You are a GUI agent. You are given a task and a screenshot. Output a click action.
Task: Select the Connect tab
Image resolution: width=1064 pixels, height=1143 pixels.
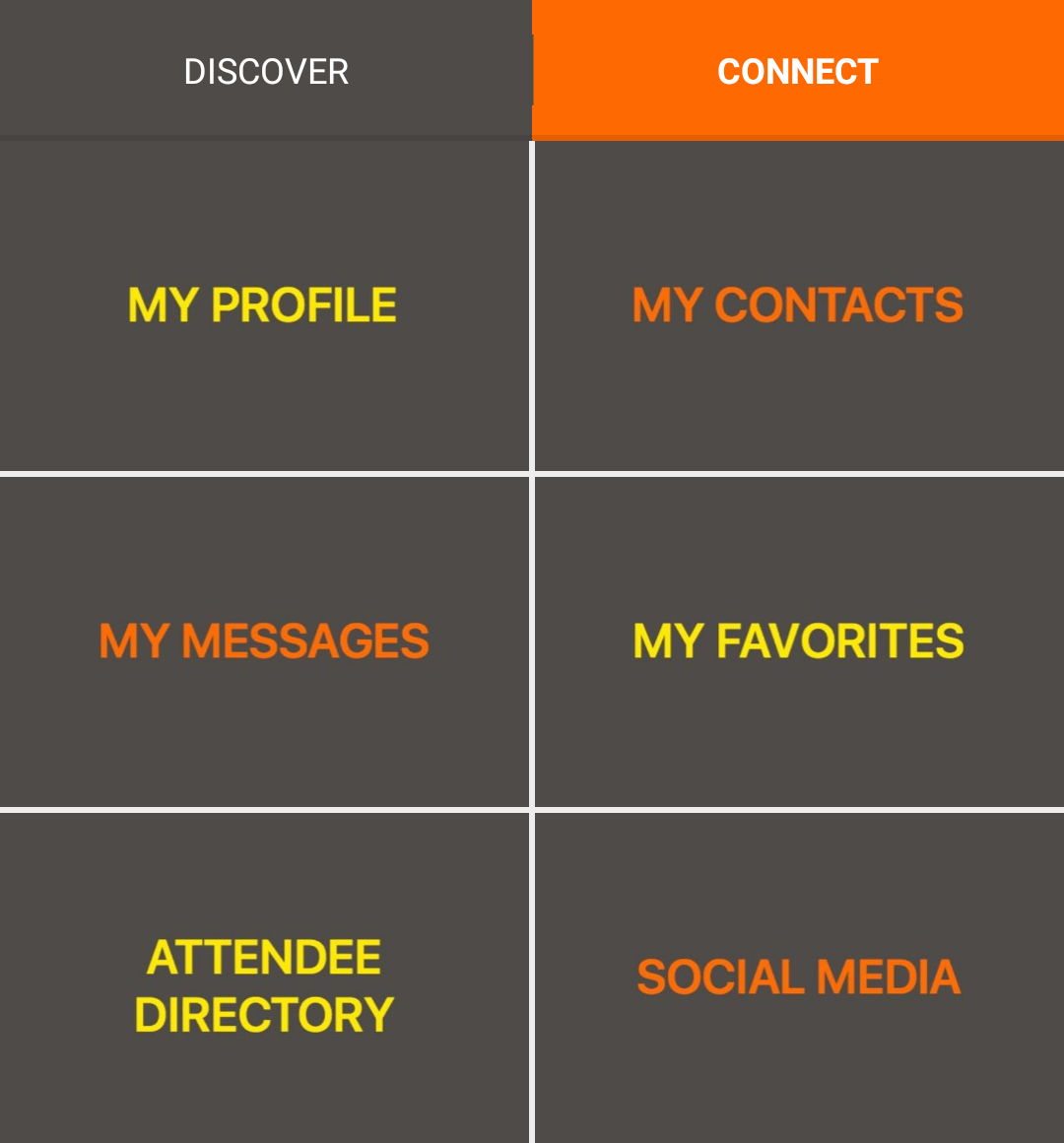pyautogui.click(x=798, y=71)
